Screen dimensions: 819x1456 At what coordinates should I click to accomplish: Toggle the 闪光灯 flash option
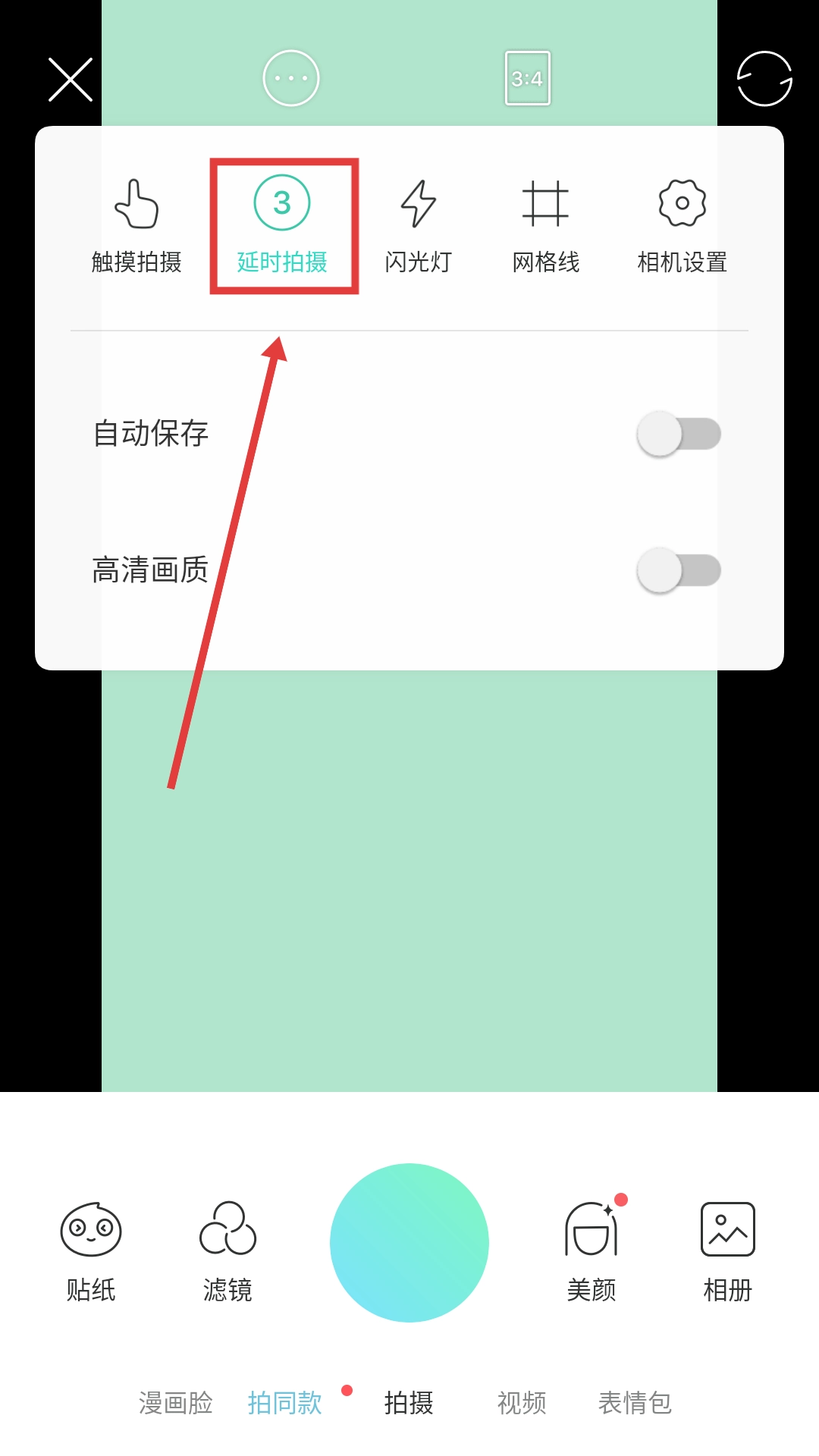tap(418, 225)
